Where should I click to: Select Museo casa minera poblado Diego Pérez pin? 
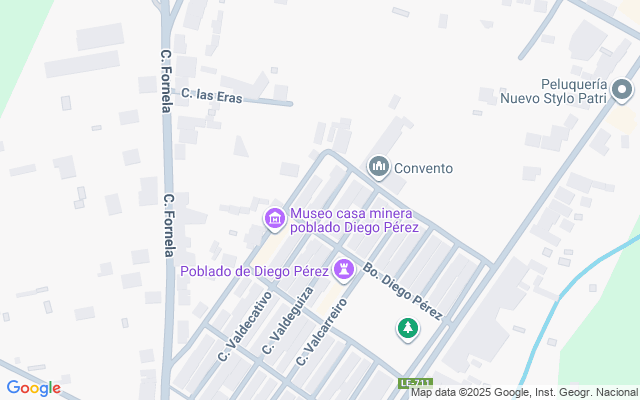click(x=274, y=217)
